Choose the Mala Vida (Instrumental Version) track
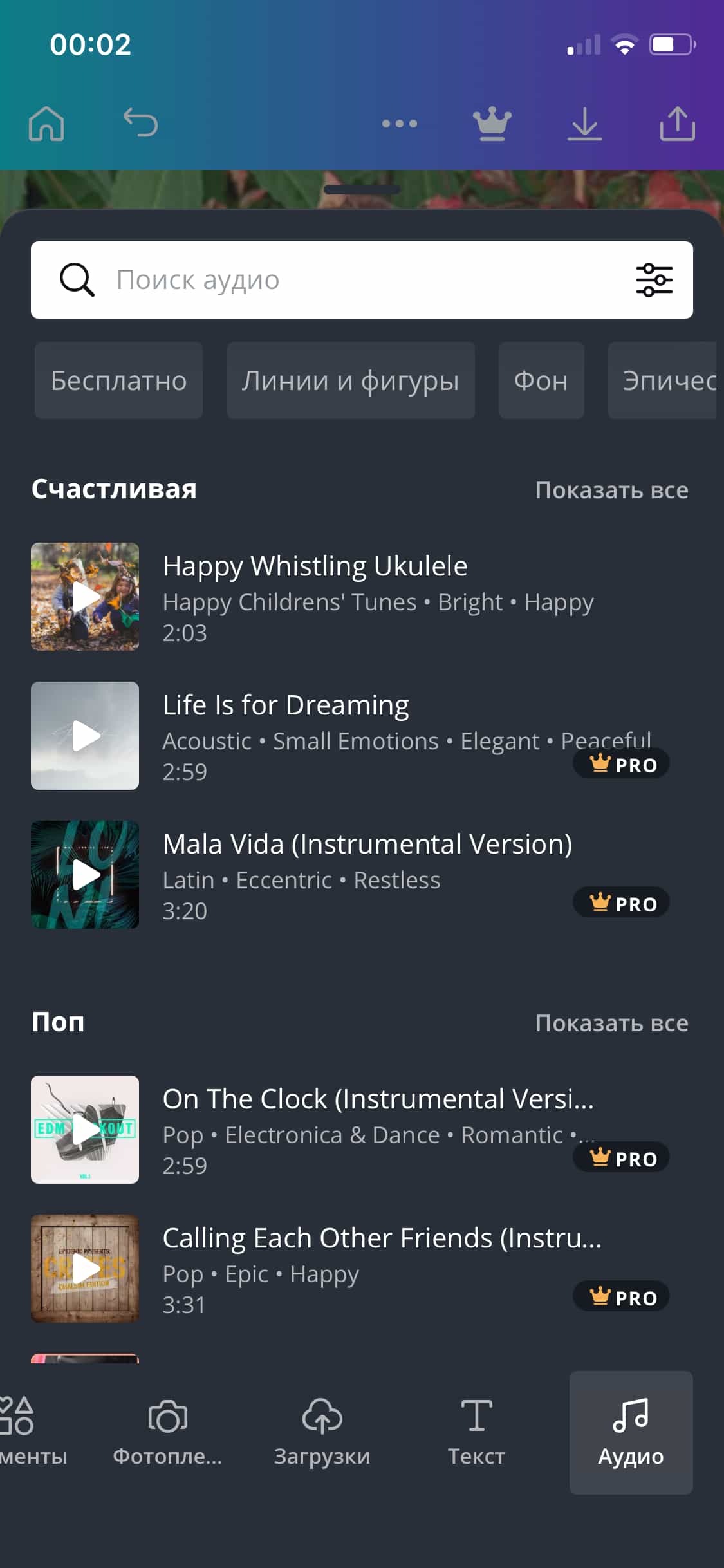The width and height of the screenshot is (724, 1568). (x=367, y=845)
